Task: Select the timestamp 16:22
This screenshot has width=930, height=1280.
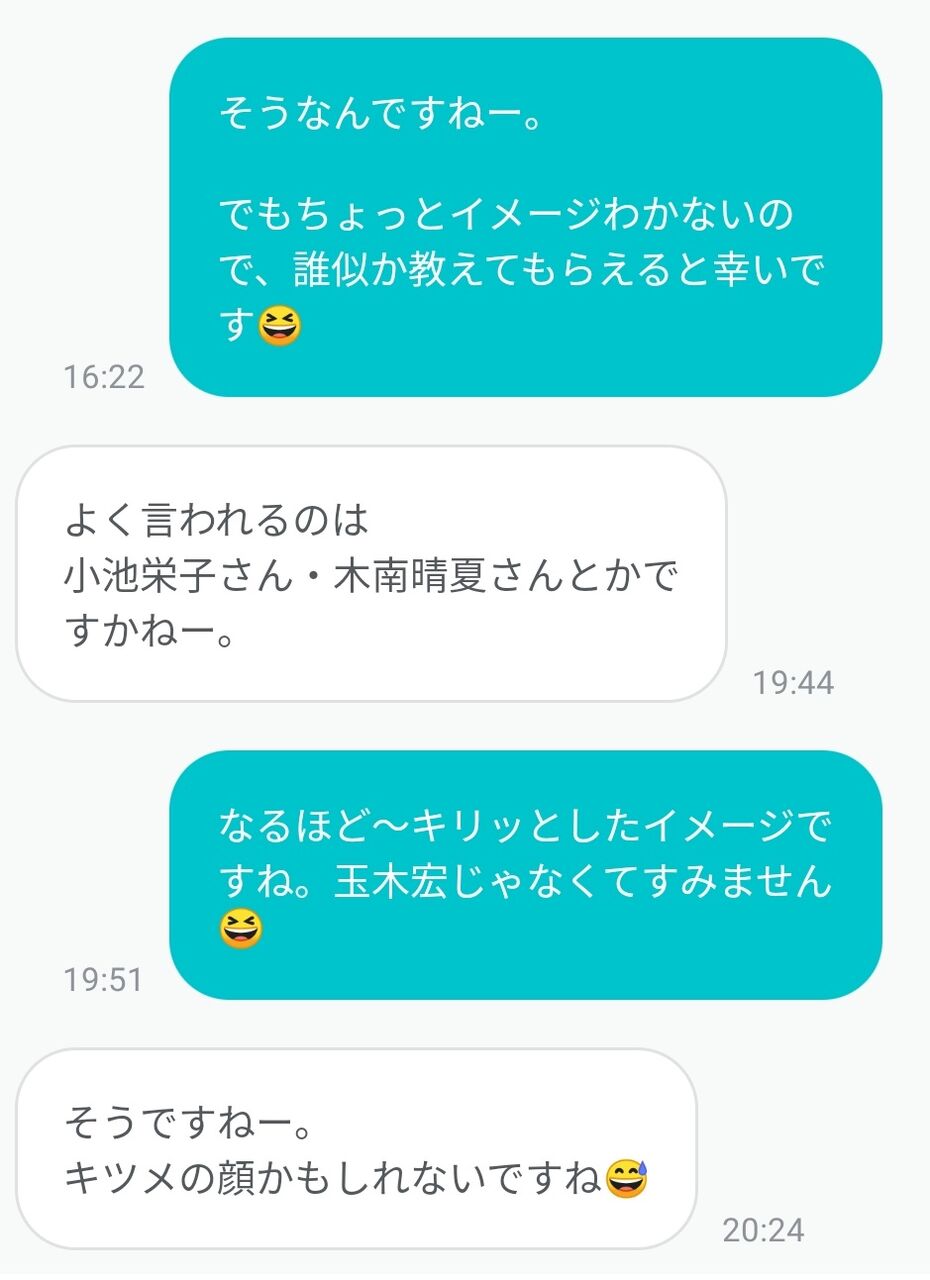Action: [x=104, y=378]
